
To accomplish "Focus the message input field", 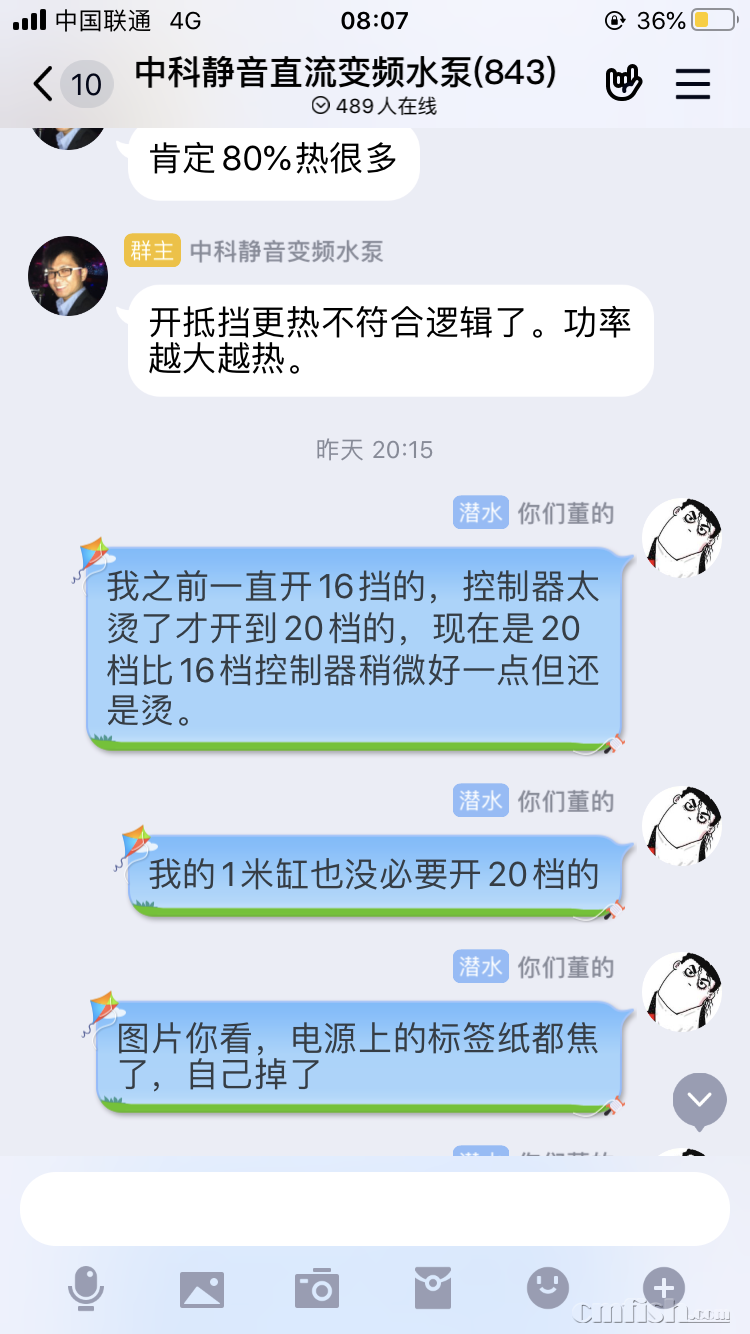I will click(374, 1208).
